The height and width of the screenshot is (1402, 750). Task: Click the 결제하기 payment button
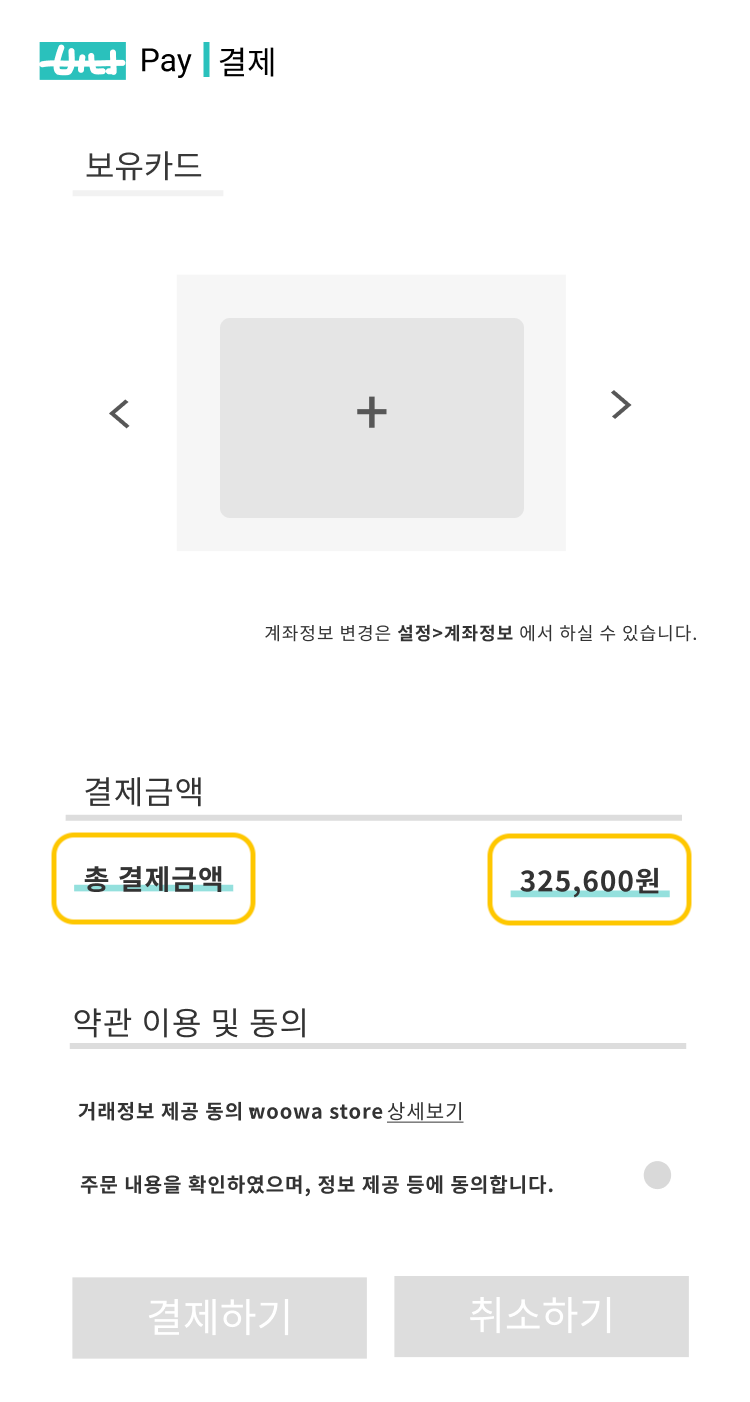[x=219, y=1317]
